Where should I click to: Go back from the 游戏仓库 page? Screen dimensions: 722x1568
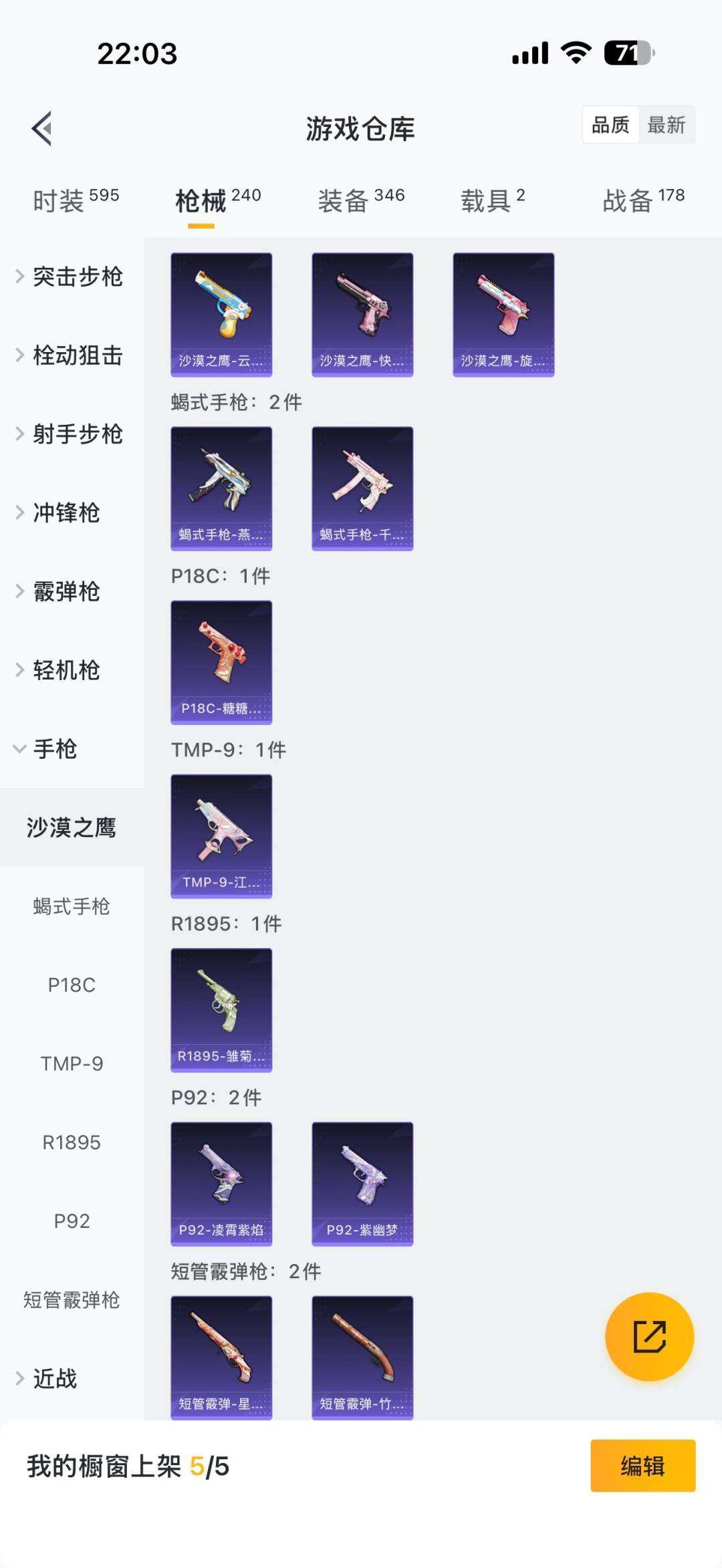pyautogui.click(x=41, y=128)
